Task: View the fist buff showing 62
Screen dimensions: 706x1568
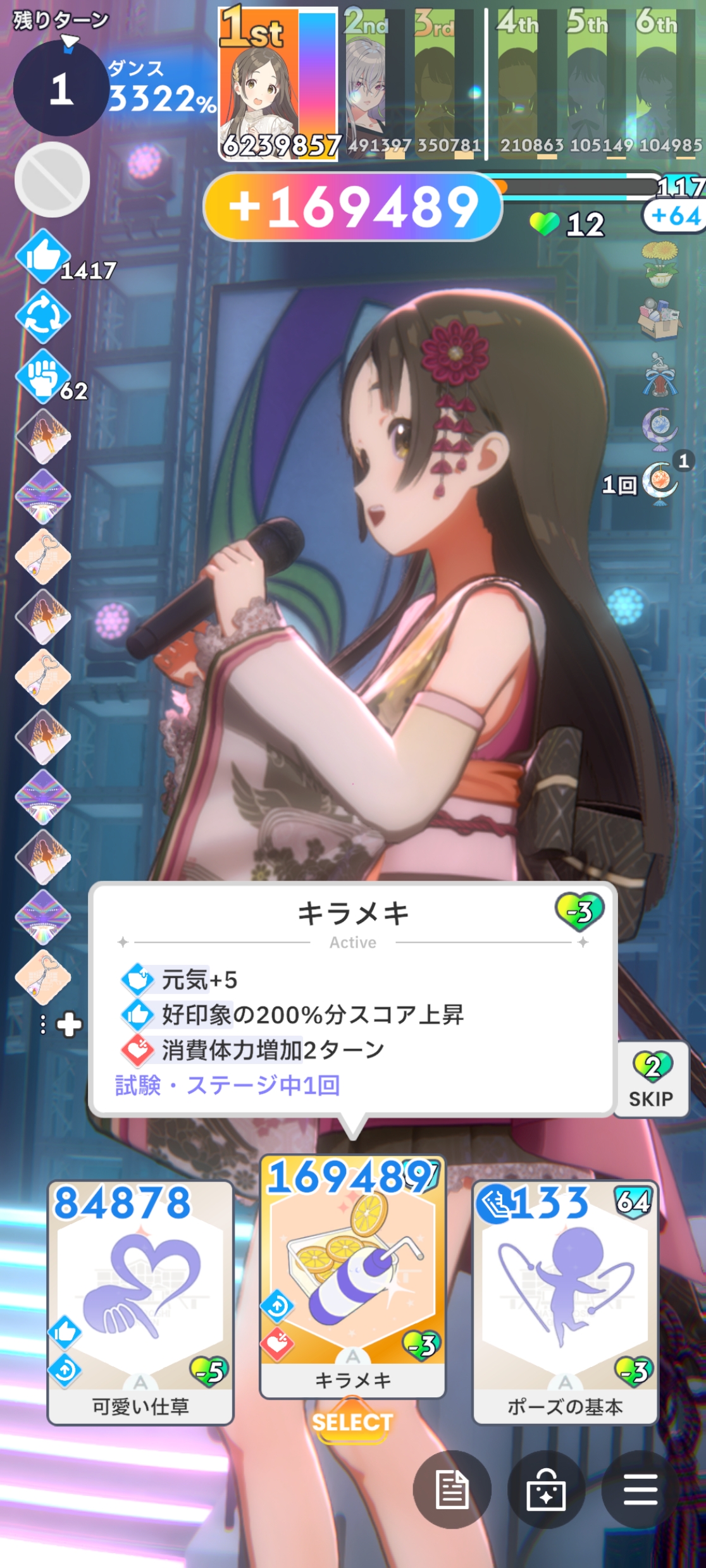Action: (x=43, y=377)
